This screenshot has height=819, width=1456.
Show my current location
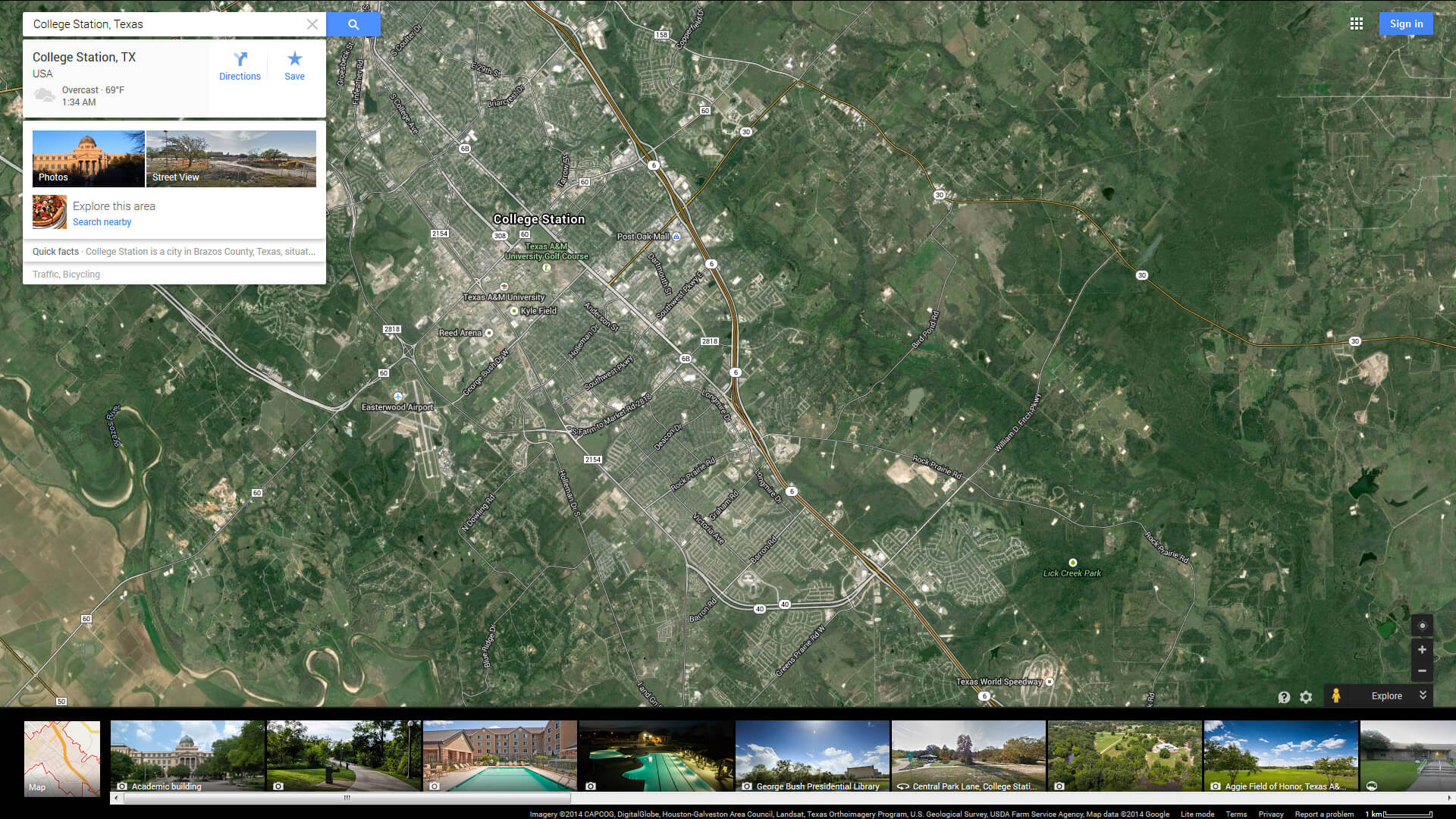(1422, 626)
